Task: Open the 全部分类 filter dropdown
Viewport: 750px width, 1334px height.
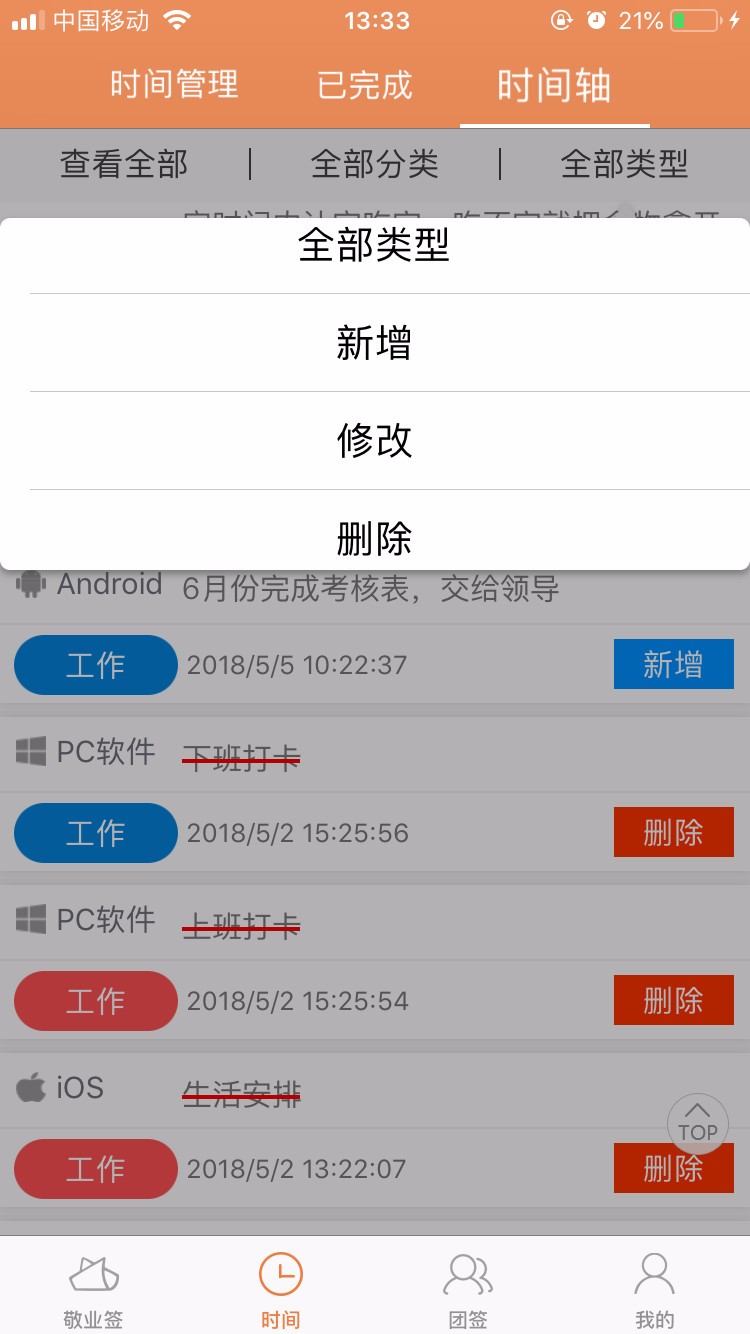Action: [374, 164]
